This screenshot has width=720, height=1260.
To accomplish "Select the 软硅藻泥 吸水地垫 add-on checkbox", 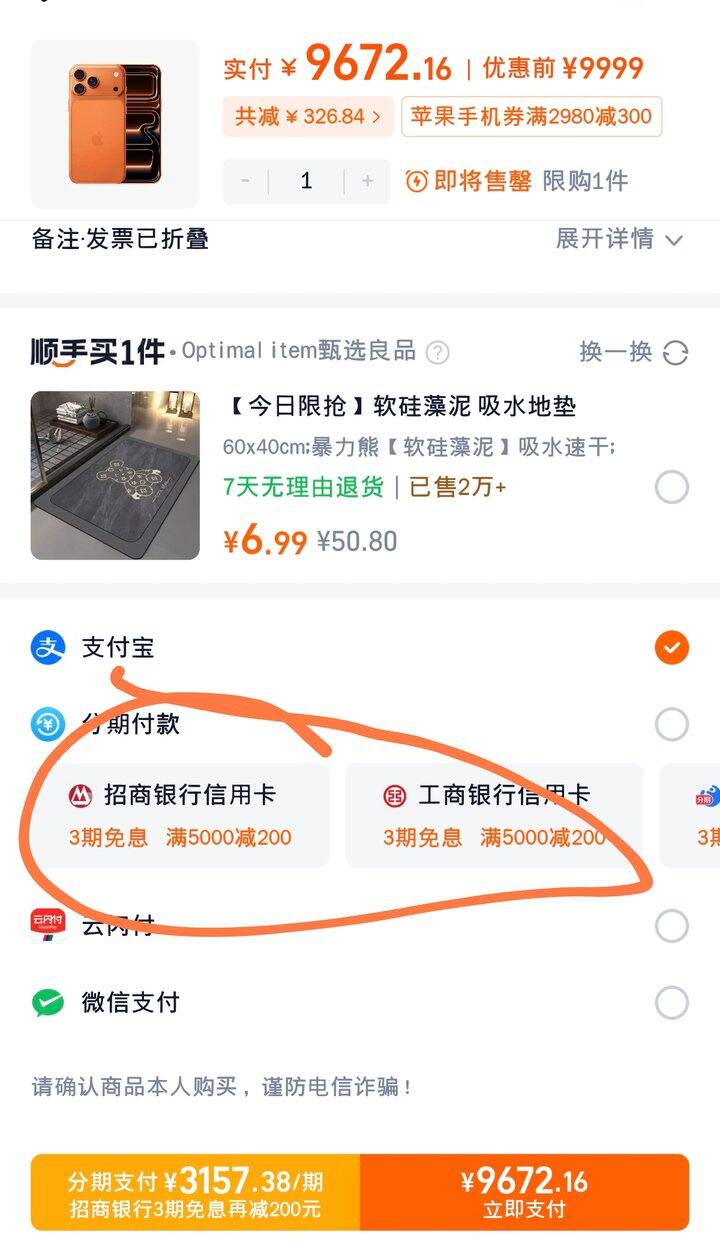I will click(671, 488).
